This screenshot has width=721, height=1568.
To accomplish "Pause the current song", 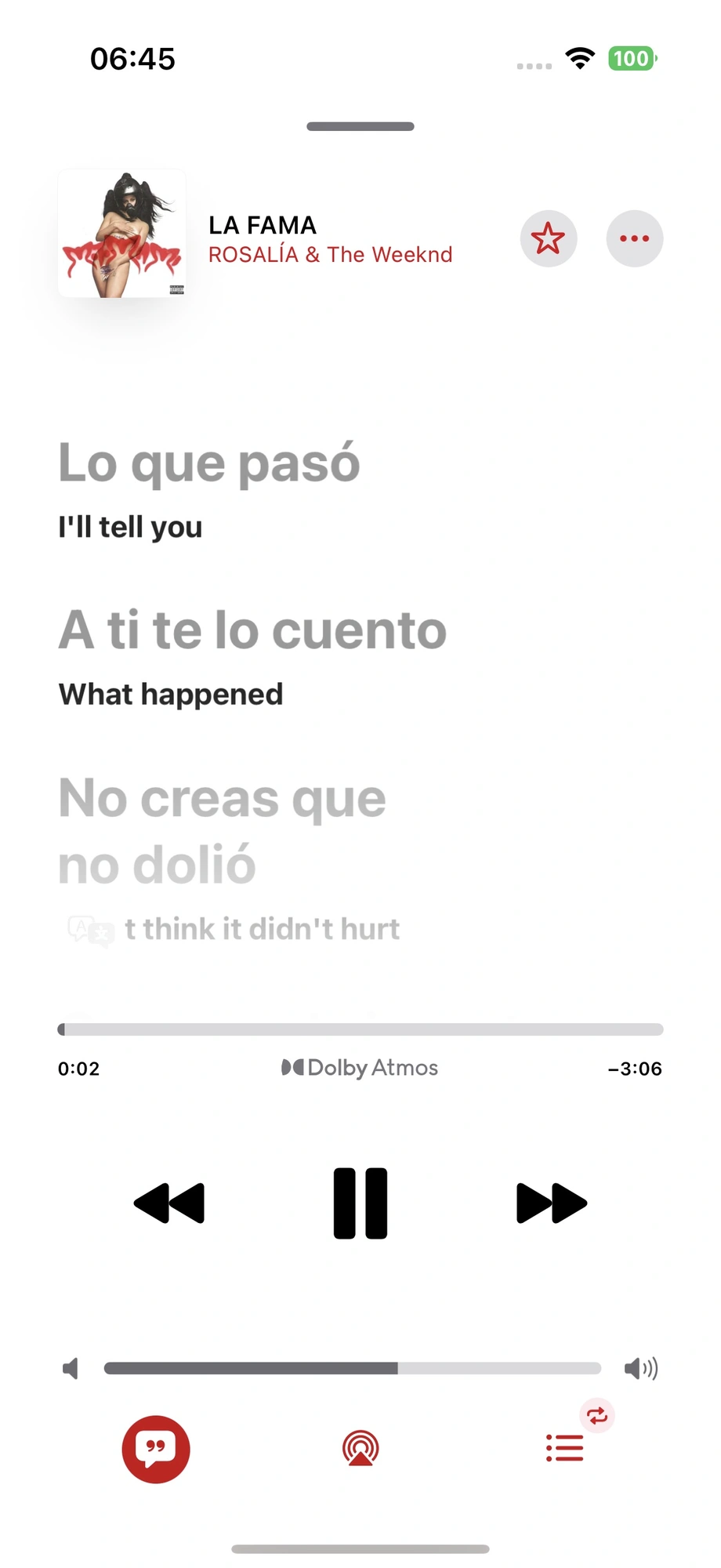I will [x=360, y=1203].
